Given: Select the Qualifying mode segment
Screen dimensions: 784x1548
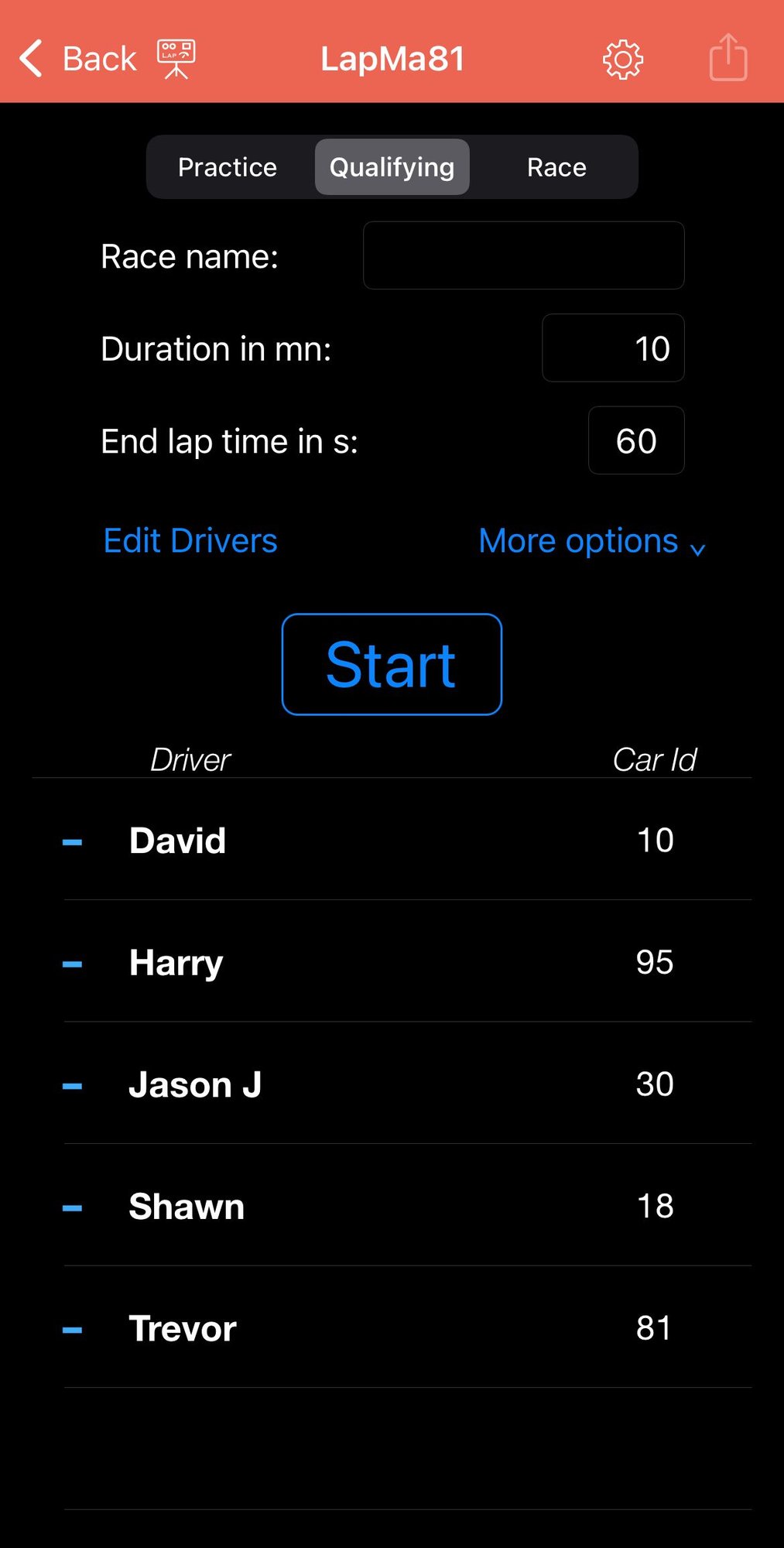Looking at the screenshot, I should pyautogui.click(x=391, y=166).
